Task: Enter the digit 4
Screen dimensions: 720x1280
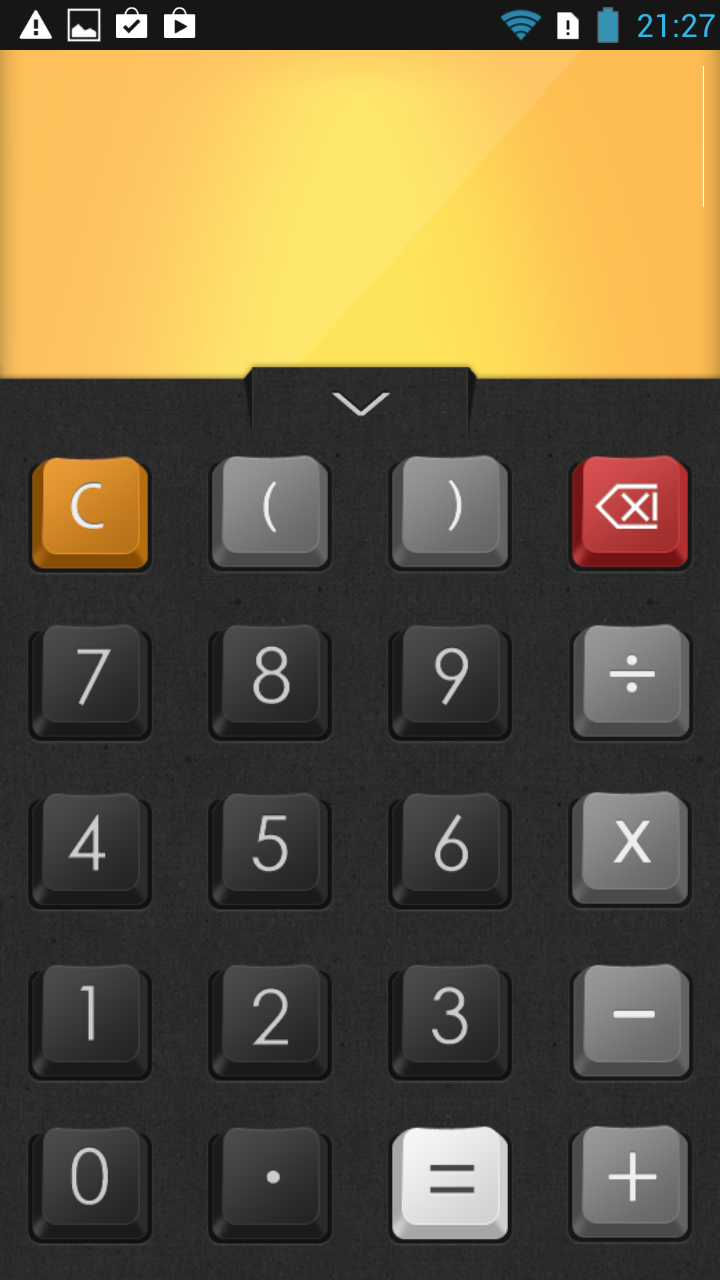Action: (90, 850)
